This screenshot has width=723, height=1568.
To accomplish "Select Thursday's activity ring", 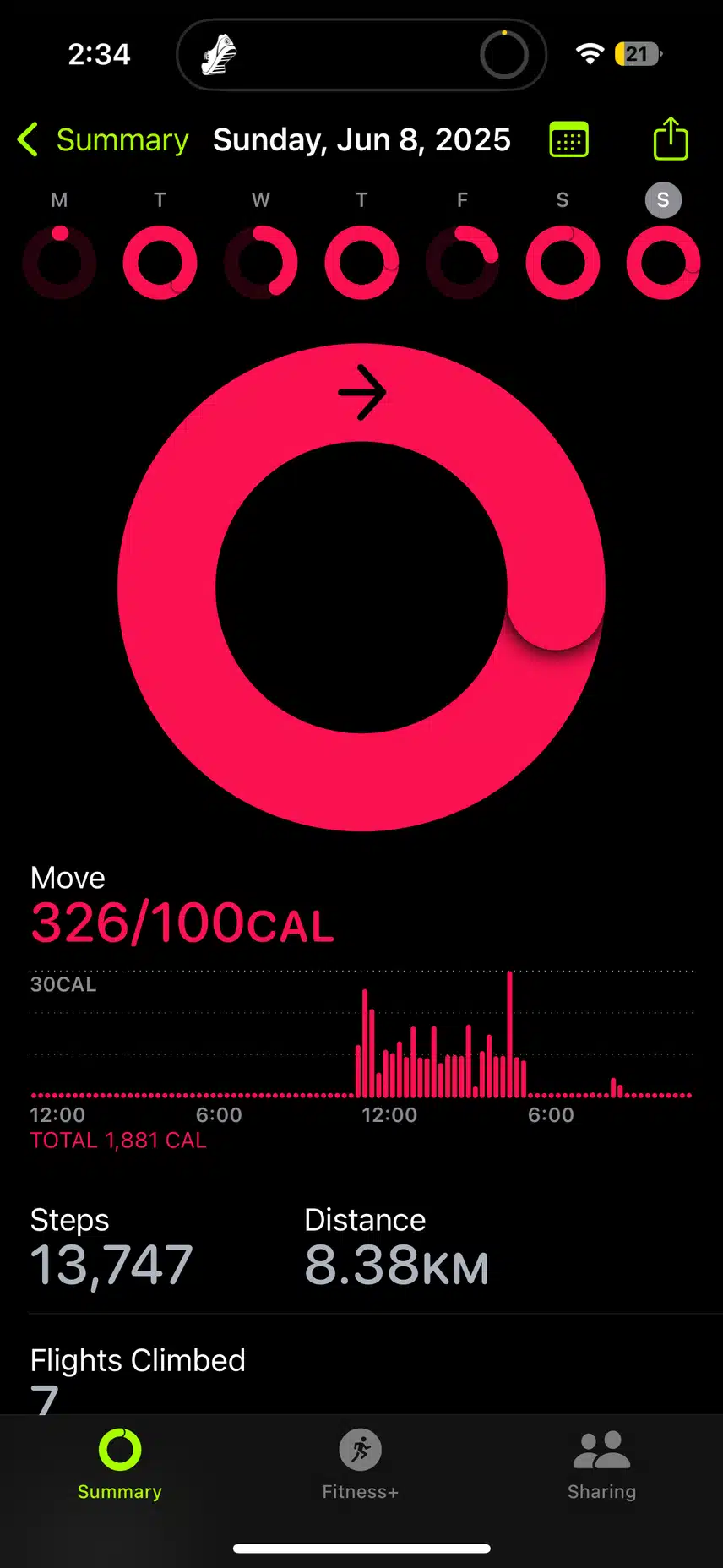I will [361, 262].
